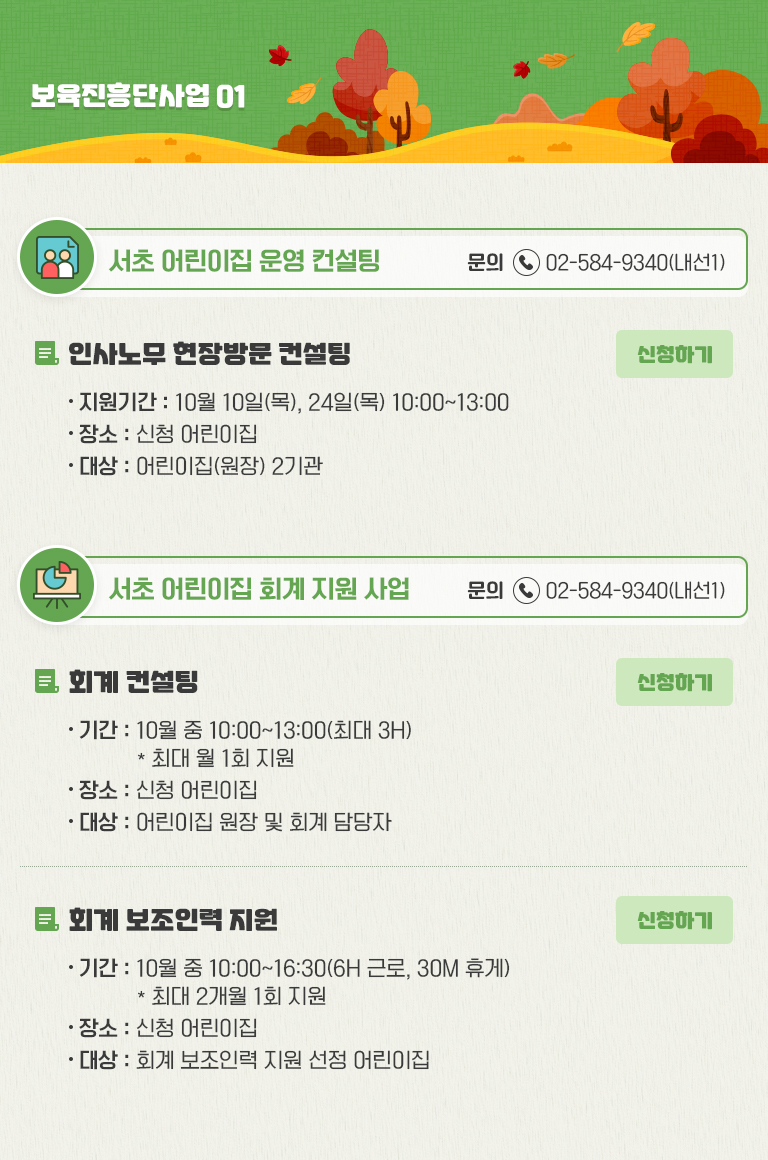
Task: Select 신청하기 for 회계 보조인력 지원
Action: (674, 920)
